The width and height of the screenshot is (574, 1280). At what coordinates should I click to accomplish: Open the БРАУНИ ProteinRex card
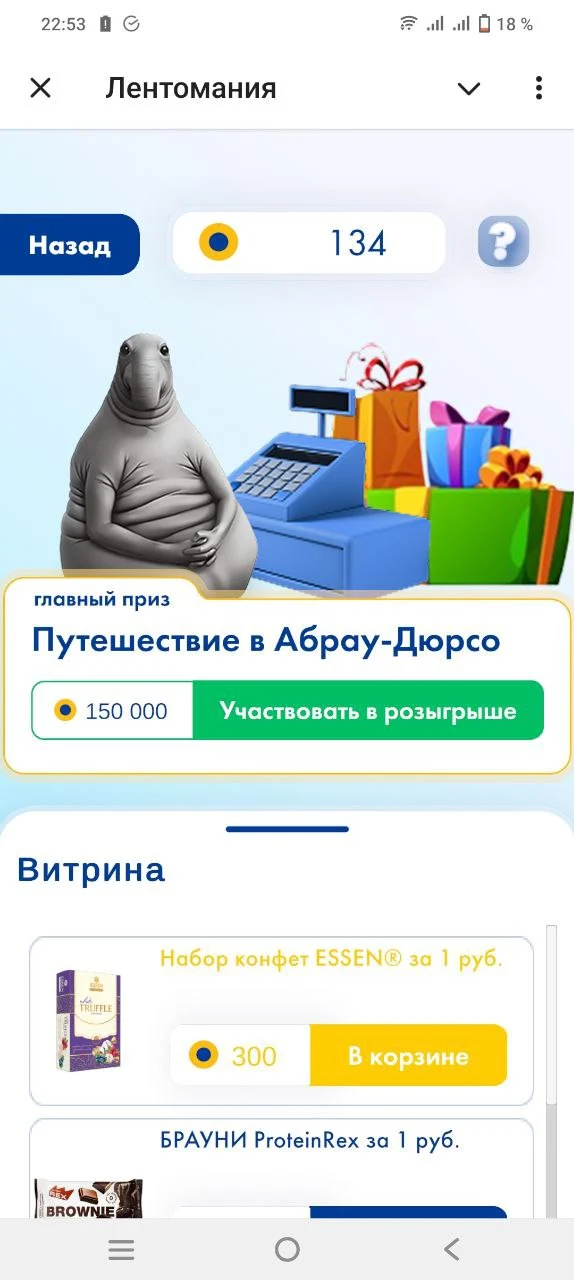pos(281,1168)
